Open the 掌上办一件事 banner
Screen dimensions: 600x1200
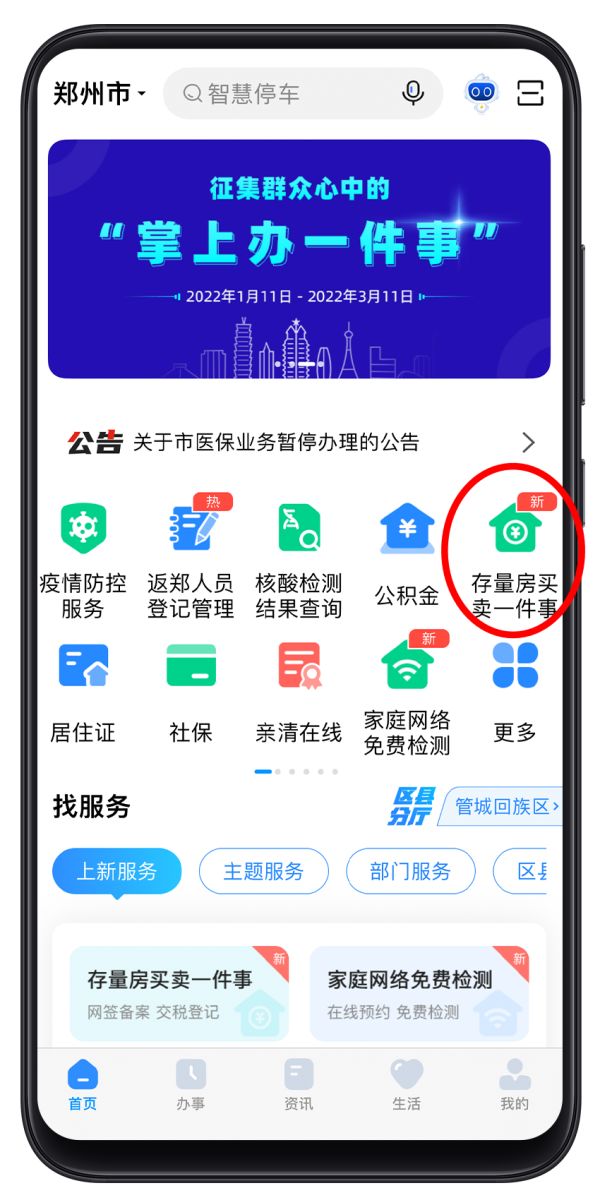pyautogui.click(x=299, y=259)
